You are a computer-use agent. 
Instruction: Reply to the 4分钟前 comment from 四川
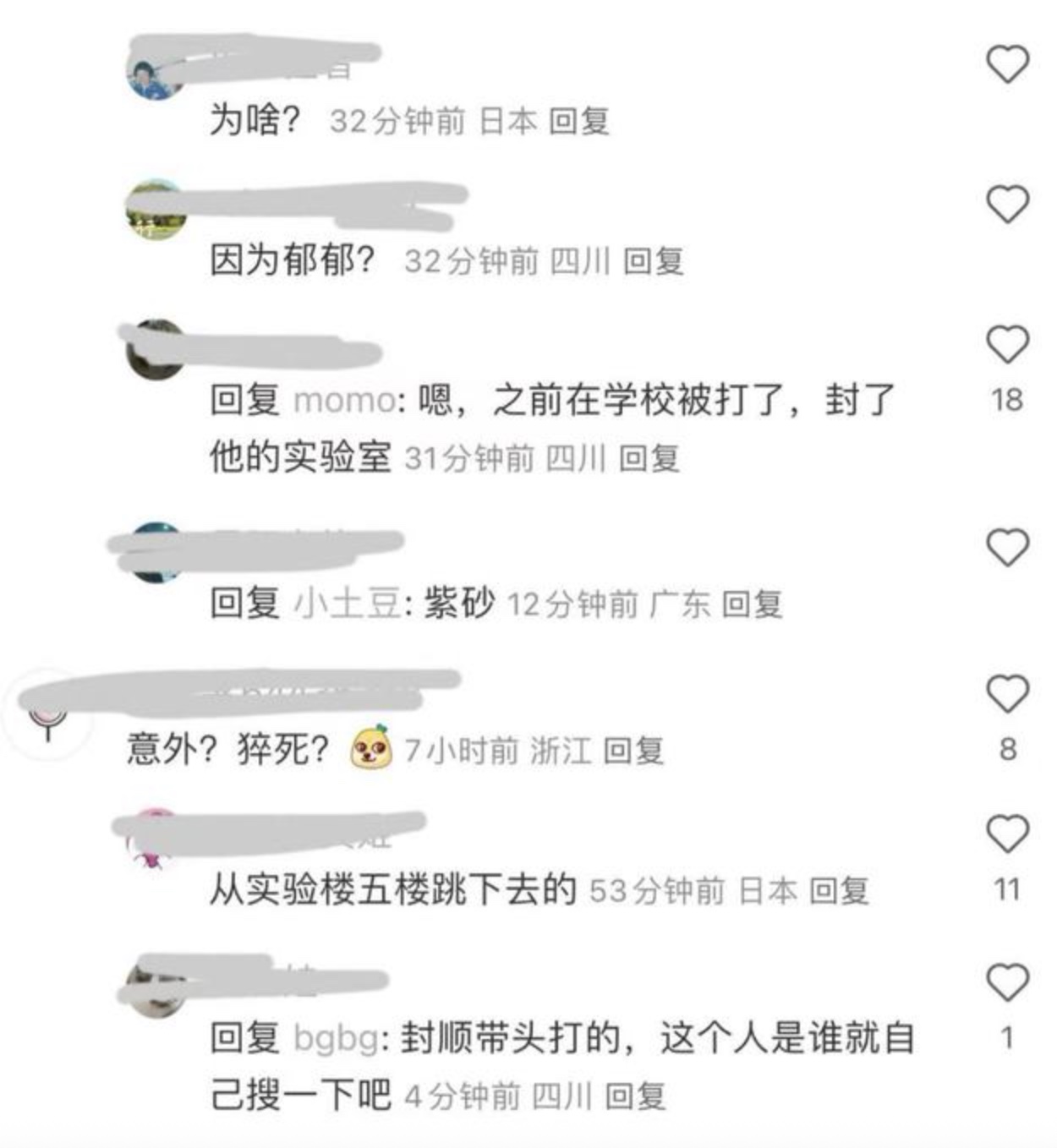[636, 1096]
